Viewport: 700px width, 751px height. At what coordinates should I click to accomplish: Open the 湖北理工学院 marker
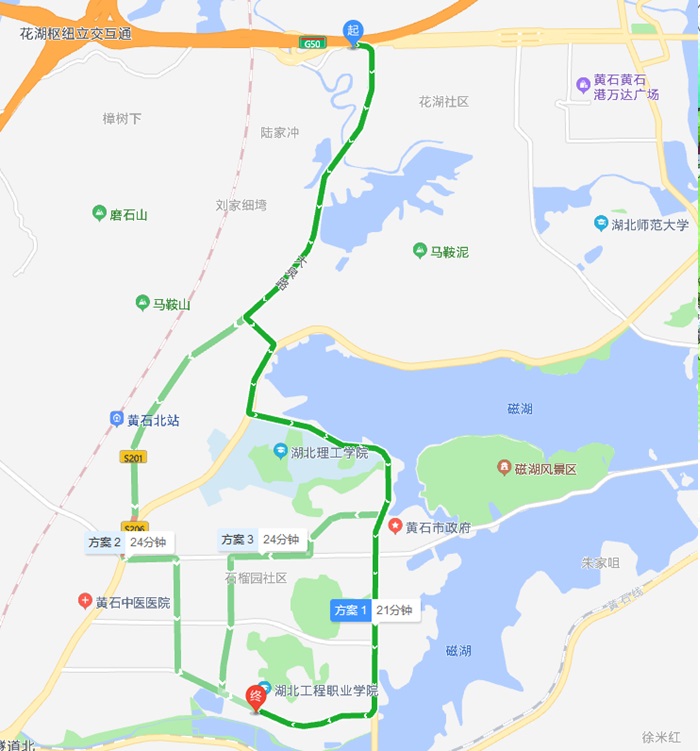[281, 452]
